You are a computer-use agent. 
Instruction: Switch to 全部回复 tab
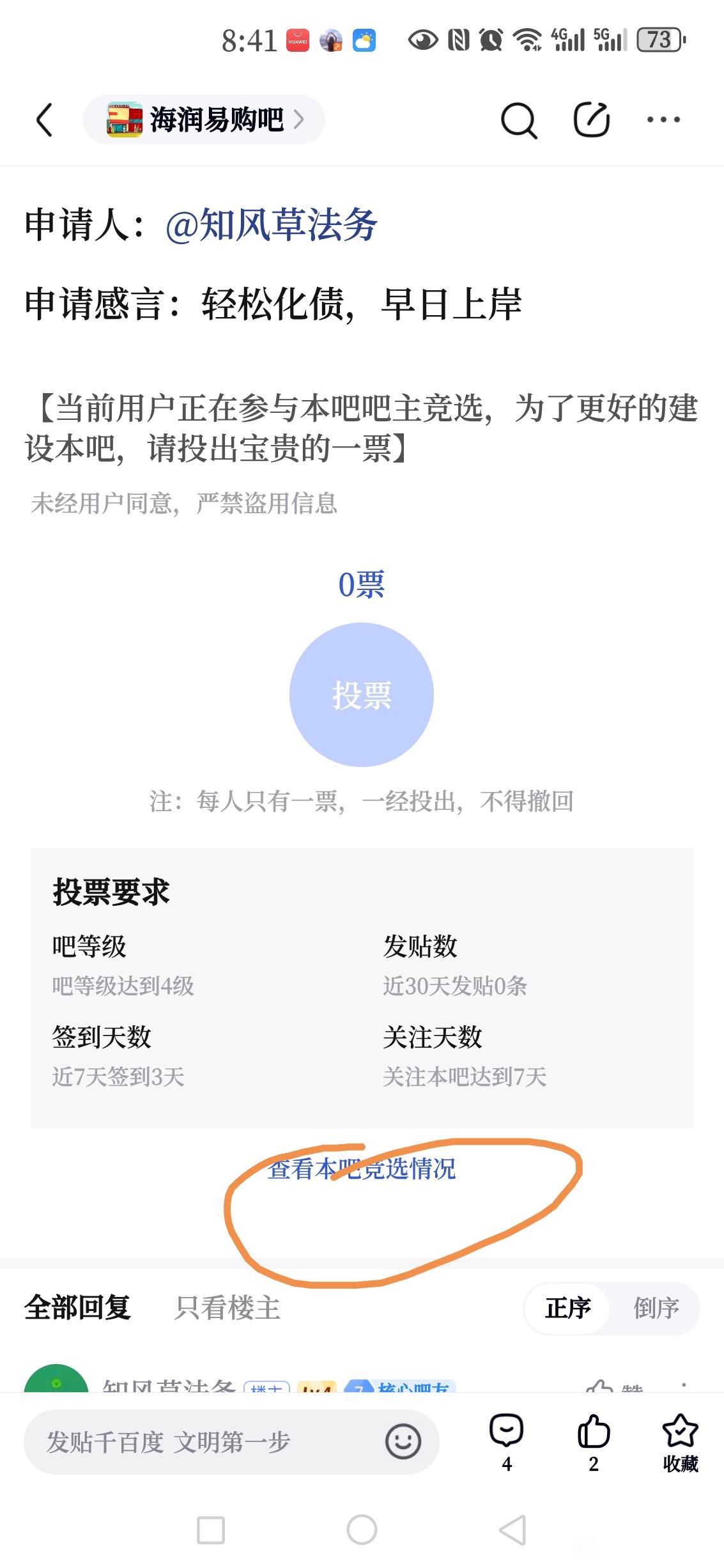click(x=77, y=1308)
